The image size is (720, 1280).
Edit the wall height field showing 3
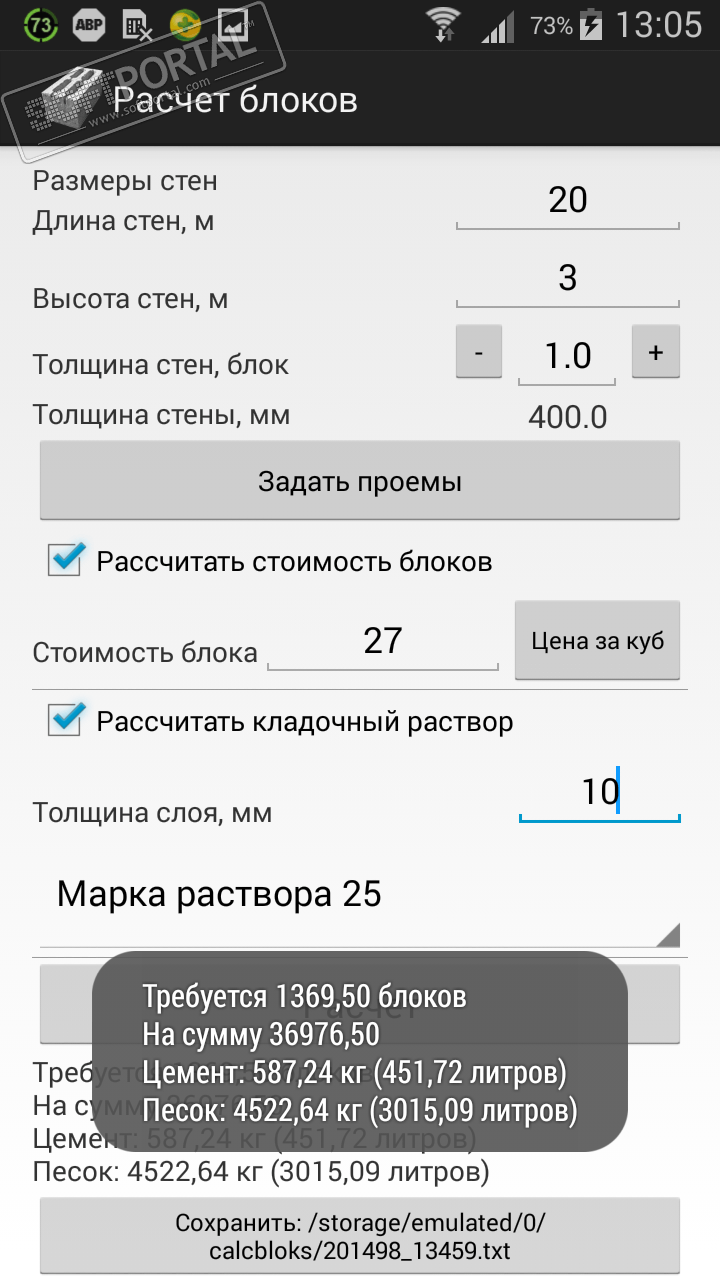tap(567, 278)
